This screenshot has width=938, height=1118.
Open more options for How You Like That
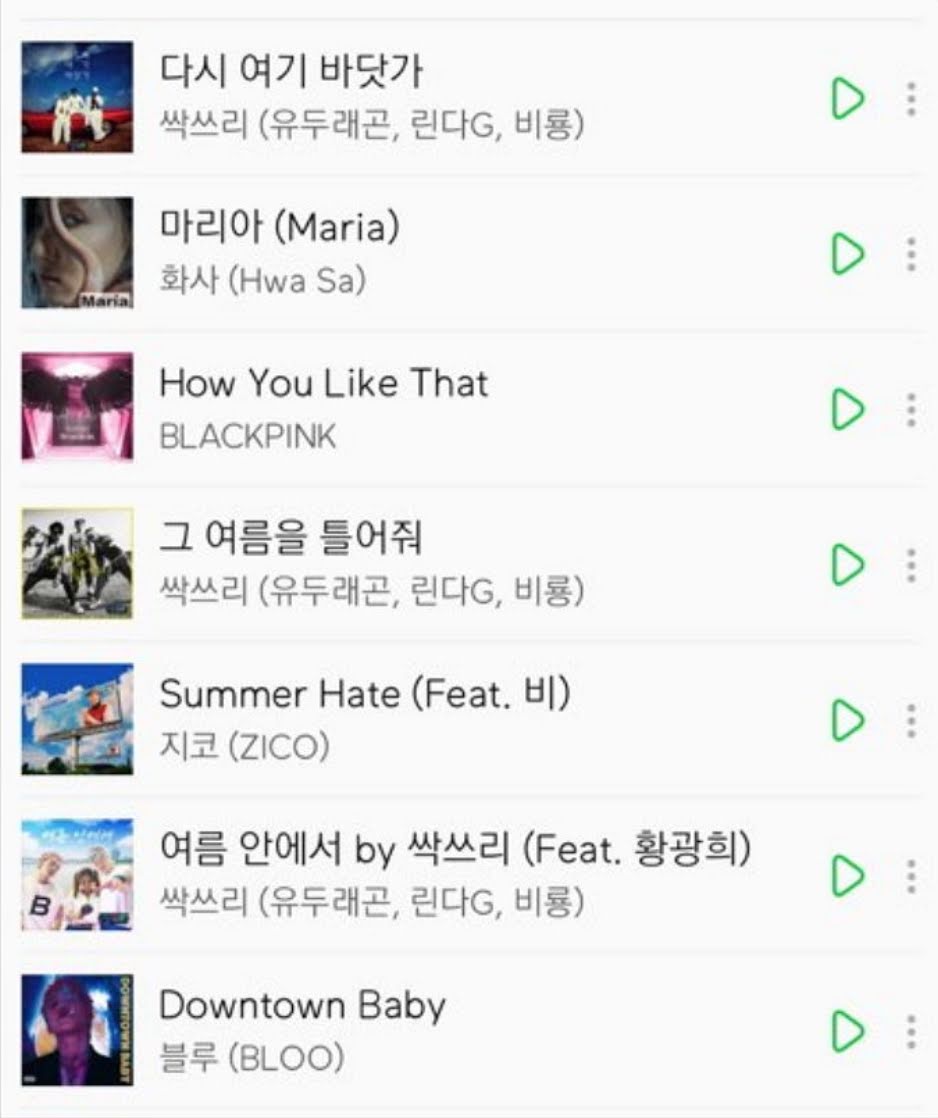pyautogui.click(x=910, y=408)
